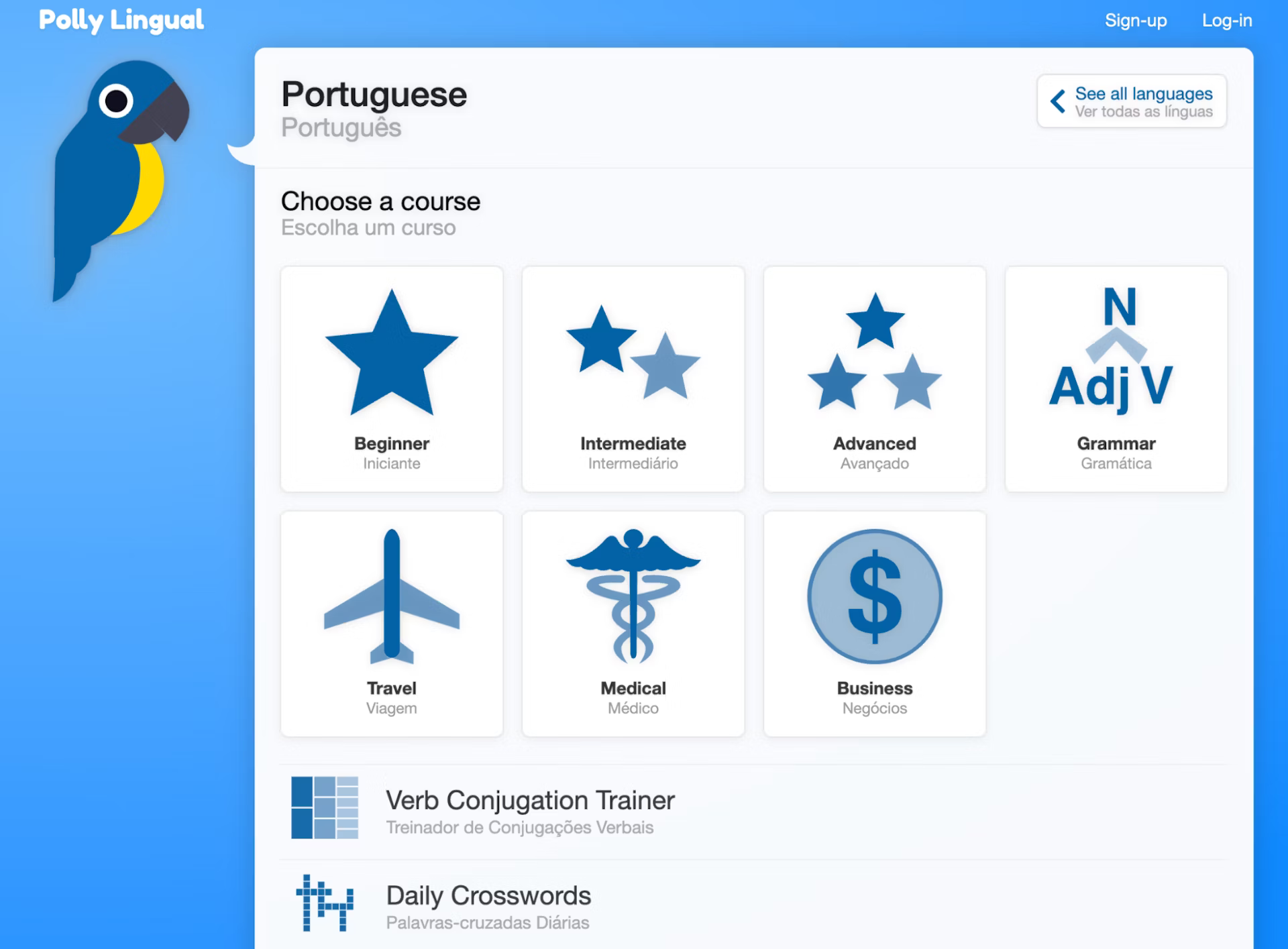Open the Polly Lingual home logo

pyautogui.click(x=121, y=20)
